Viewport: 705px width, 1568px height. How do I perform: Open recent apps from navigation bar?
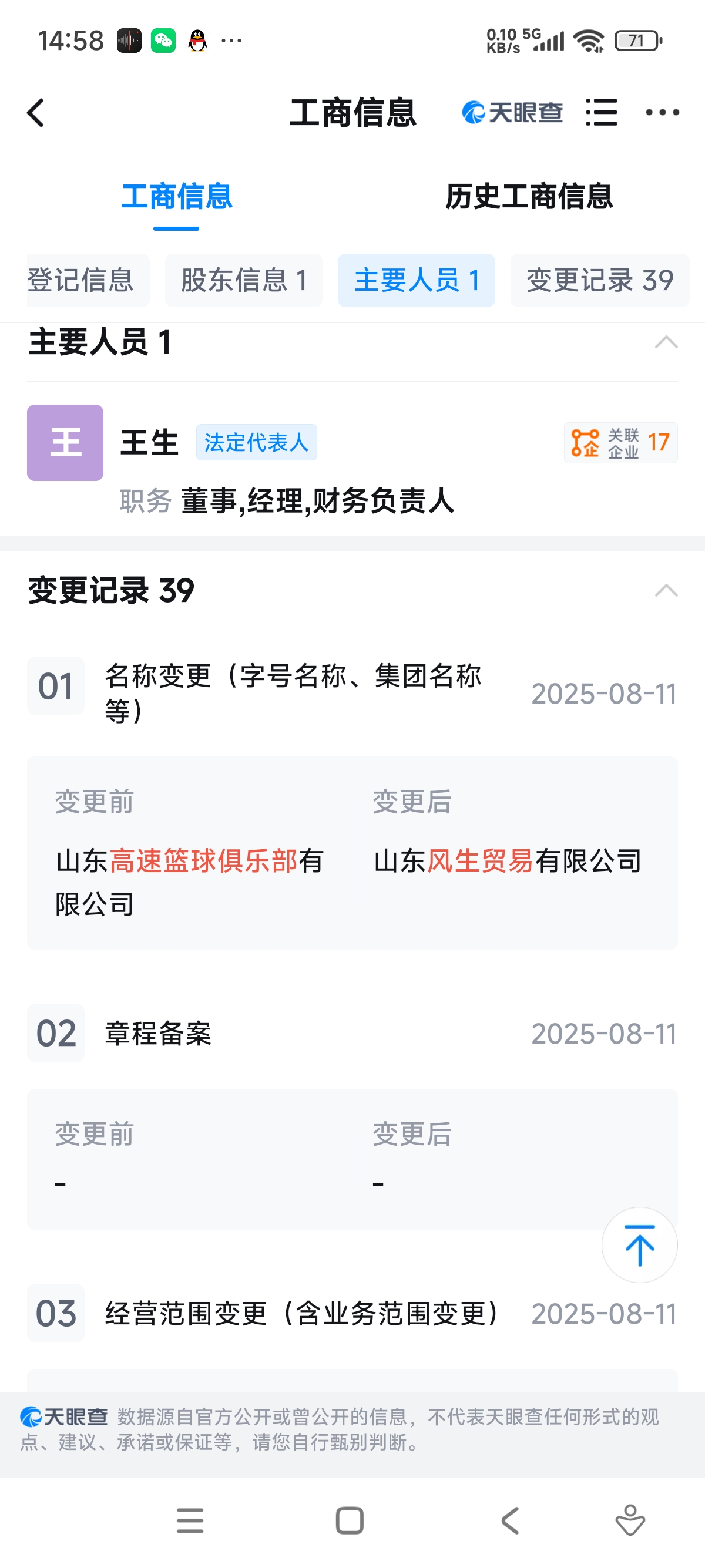pos(190,1520)
